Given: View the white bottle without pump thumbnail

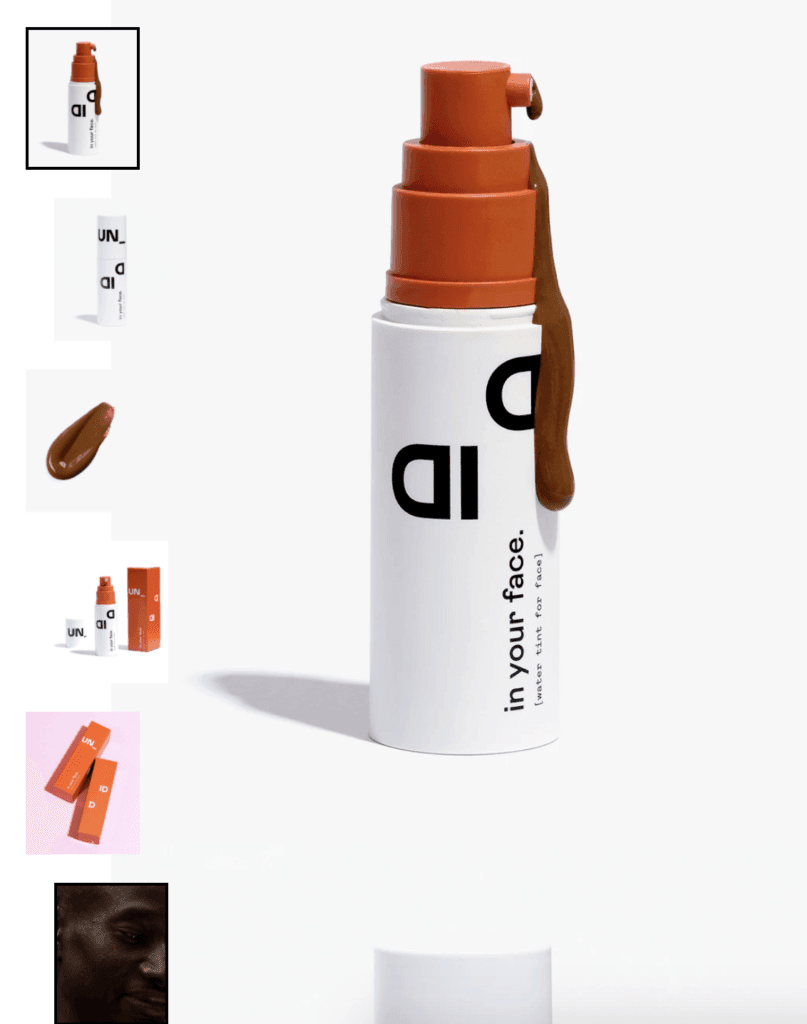Looking at the screenshot, I should click(110, 269).
